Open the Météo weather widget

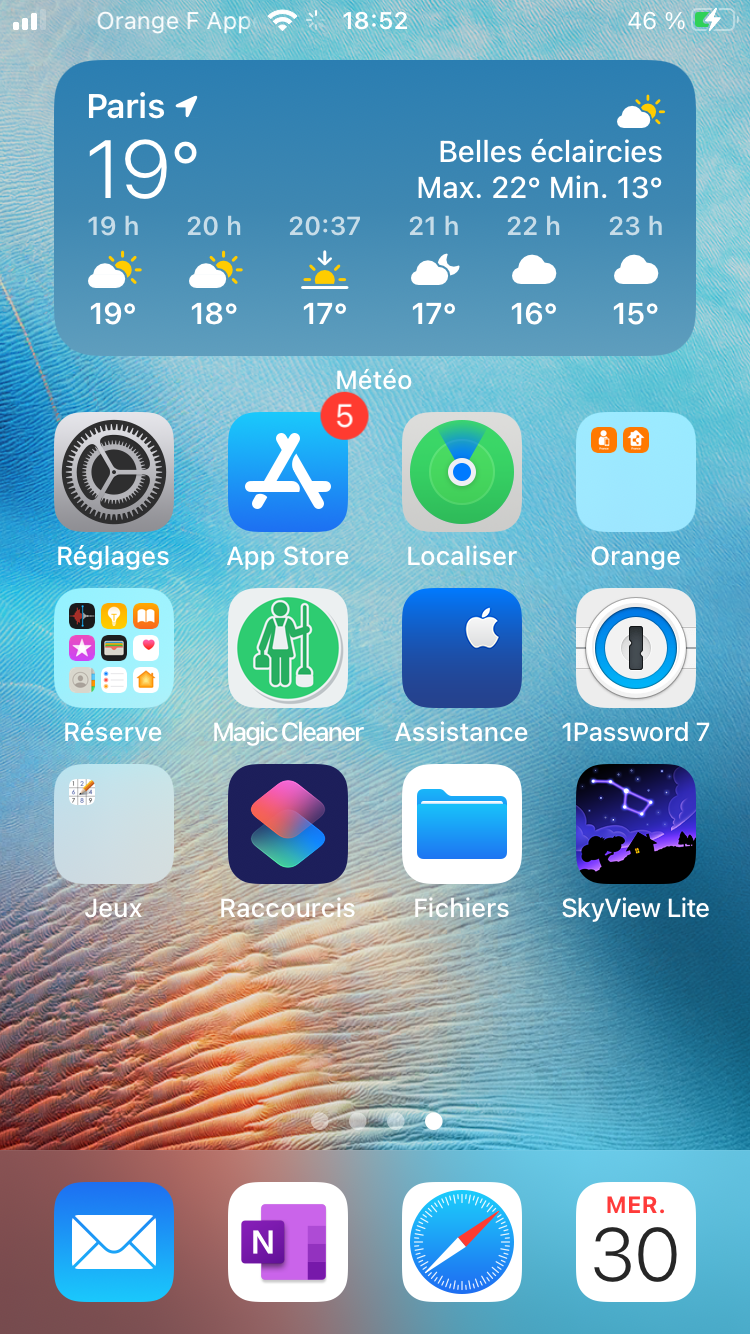click(x=374, y=208)
